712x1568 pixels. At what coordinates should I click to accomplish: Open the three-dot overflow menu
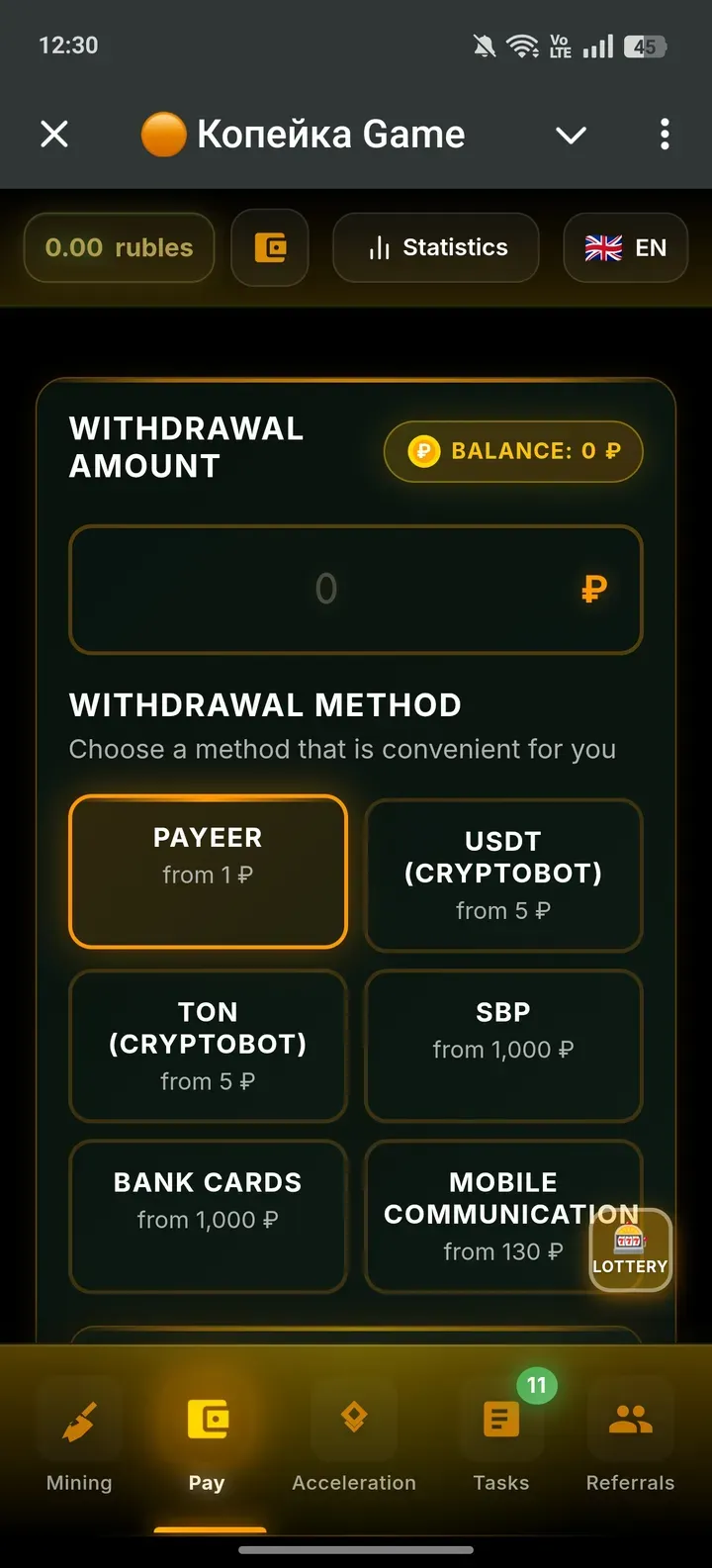(x=665, y=134)
